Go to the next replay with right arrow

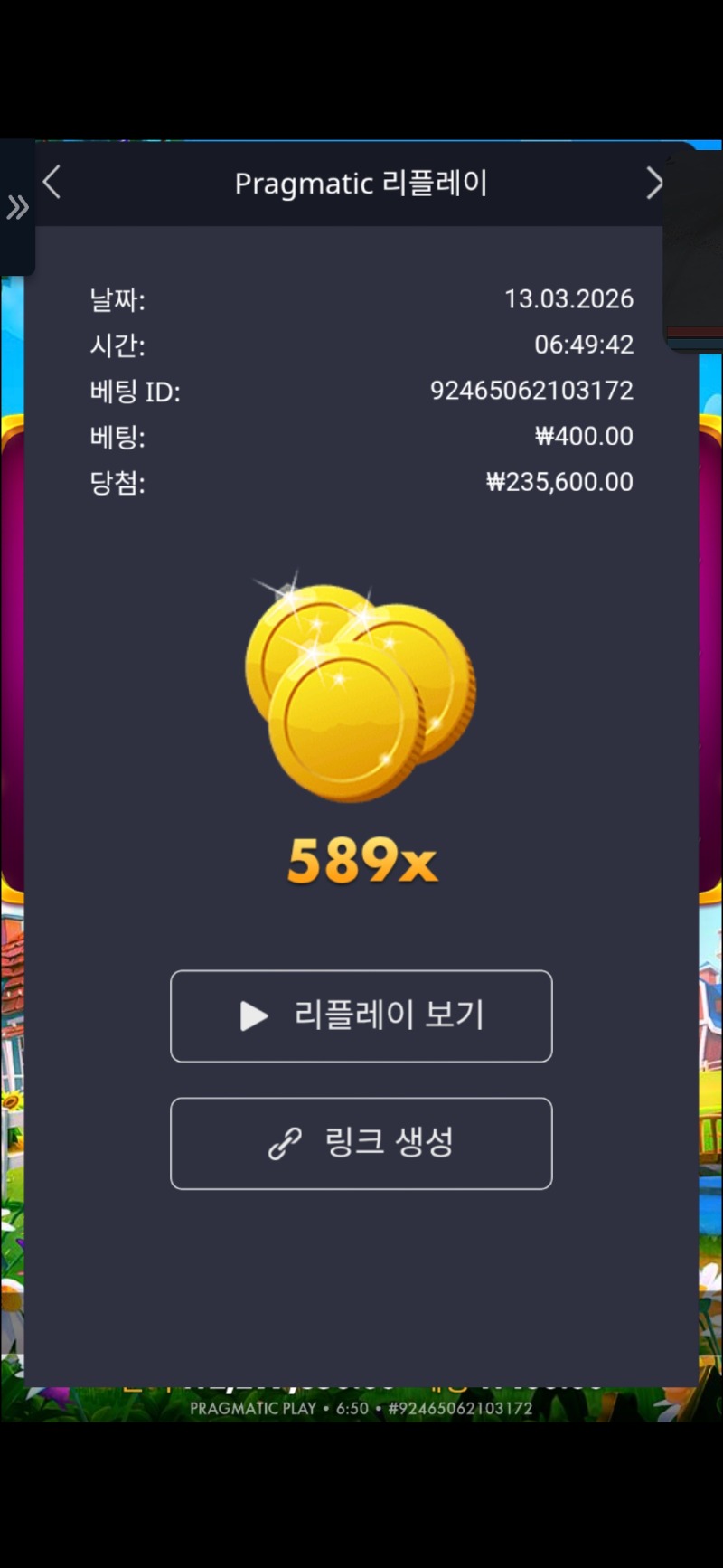(x=654, y=184)
